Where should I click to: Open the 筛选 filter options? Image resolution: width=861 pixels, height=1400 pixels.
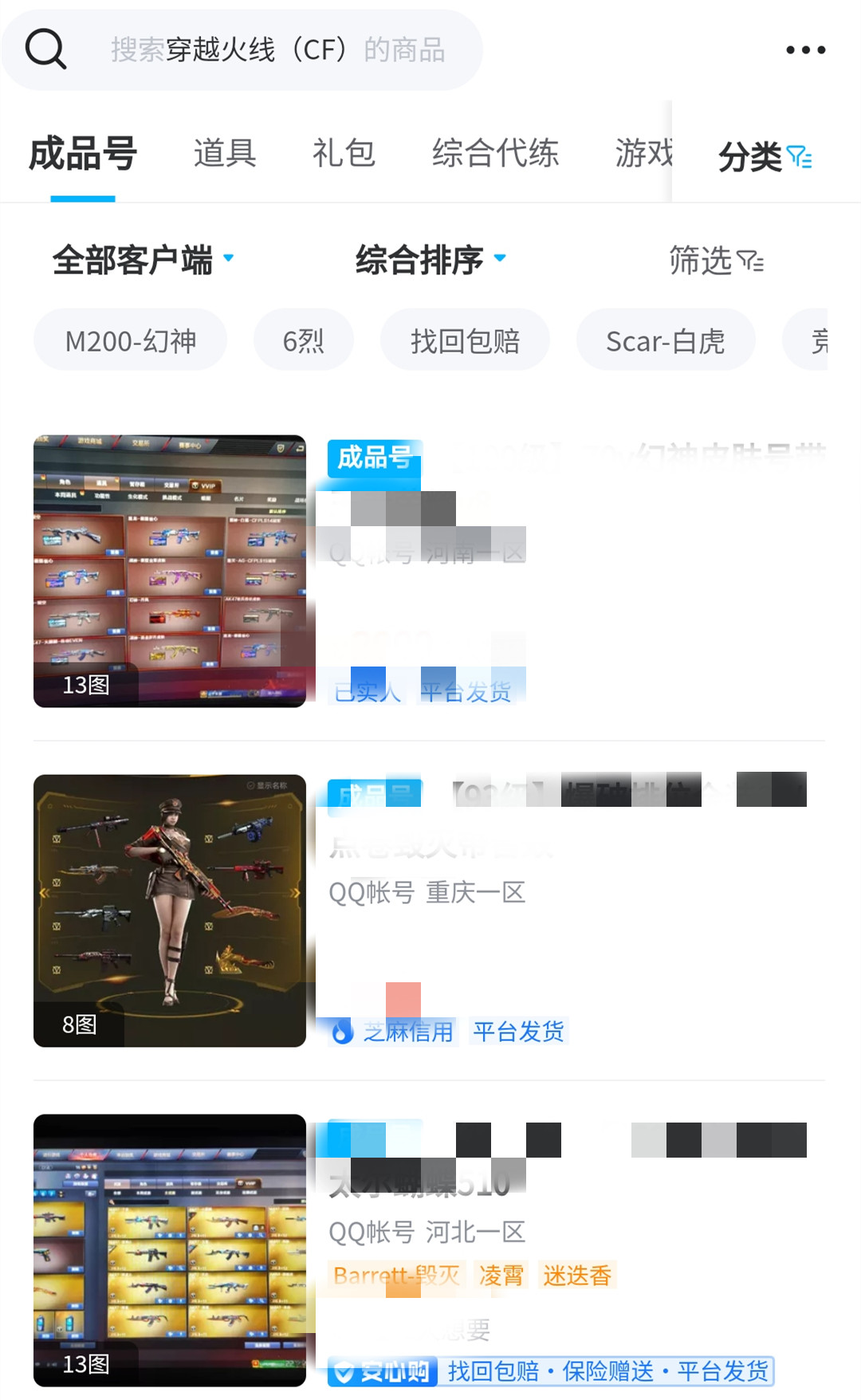716,261
